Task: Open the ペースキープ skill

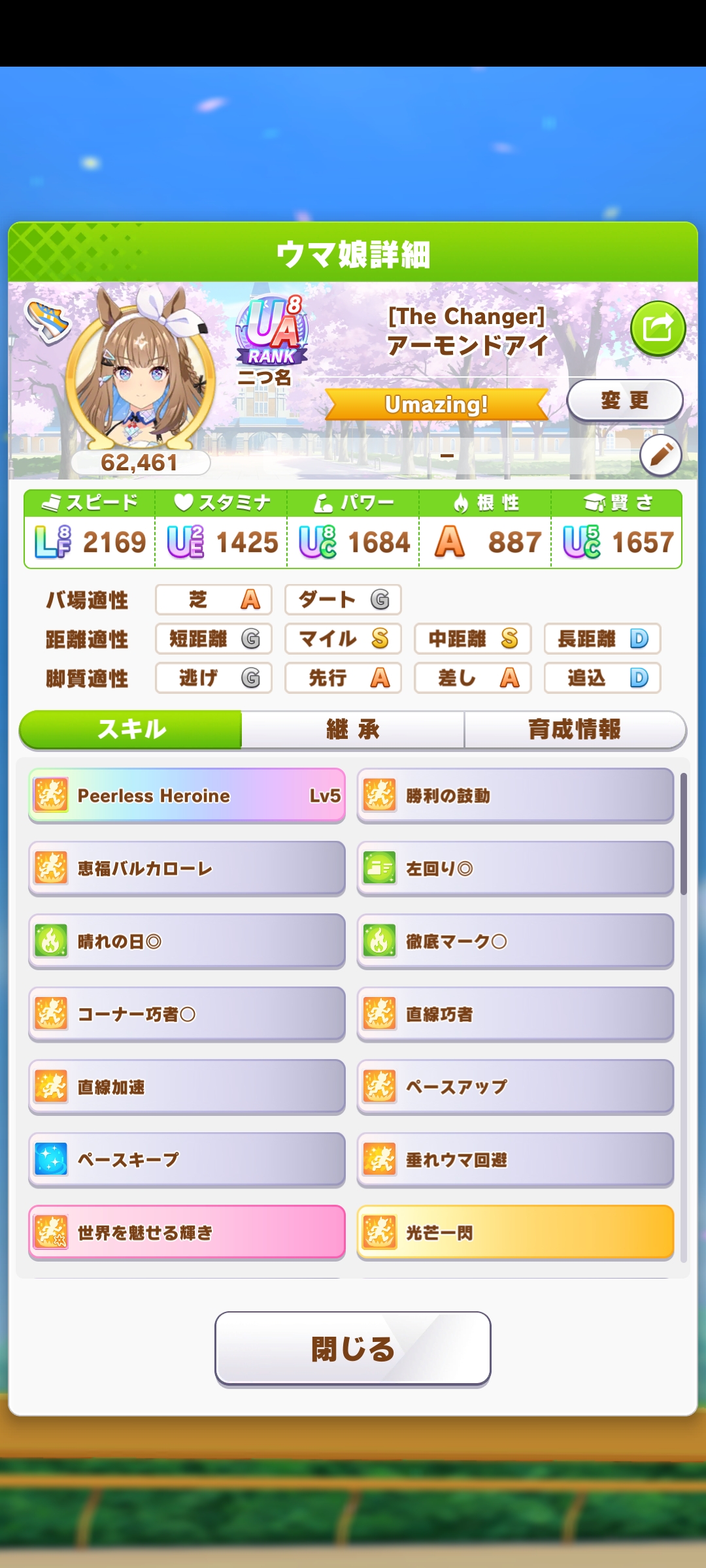Action: [x=187, y=1160]
